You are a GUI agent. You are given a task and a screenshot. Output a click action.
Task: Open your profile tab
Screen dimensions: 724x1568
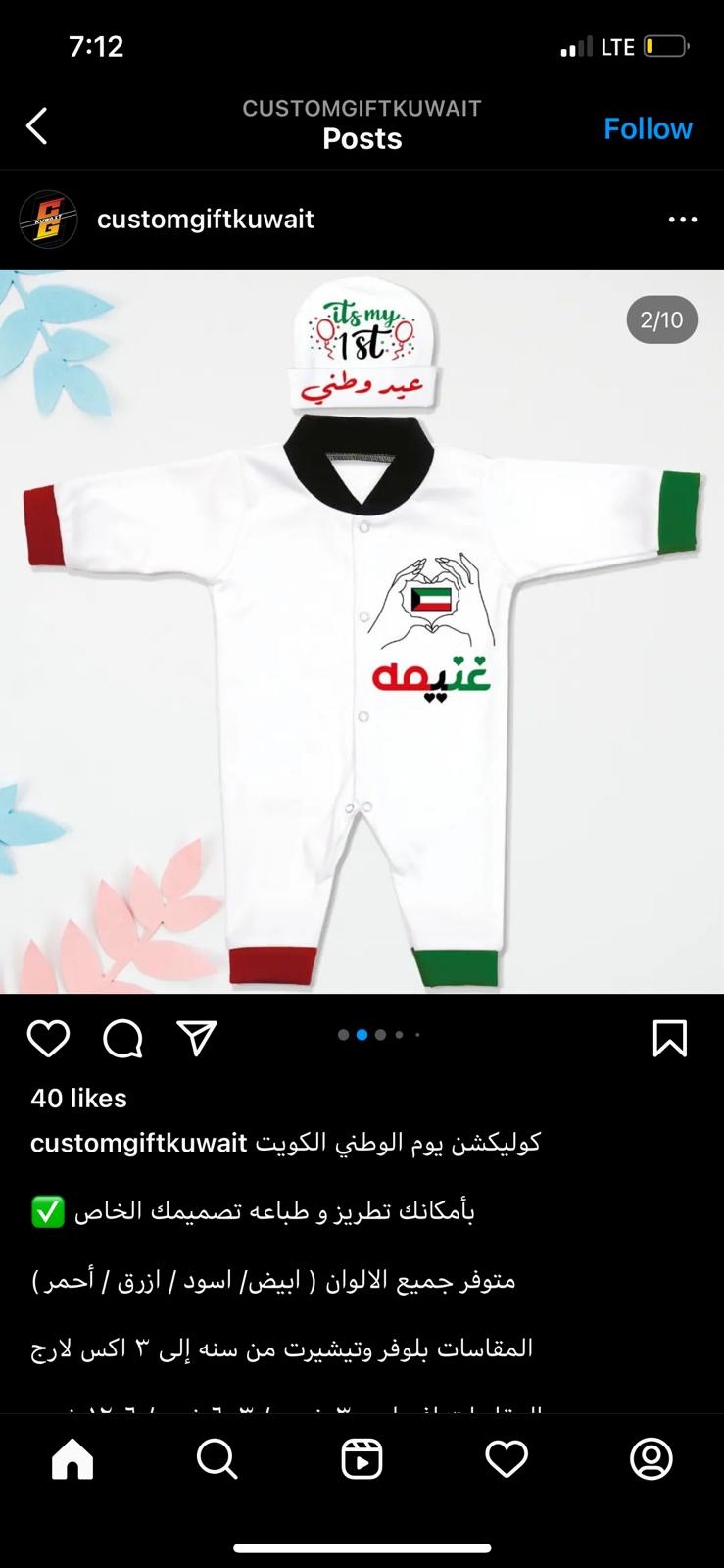(652, 1459)
